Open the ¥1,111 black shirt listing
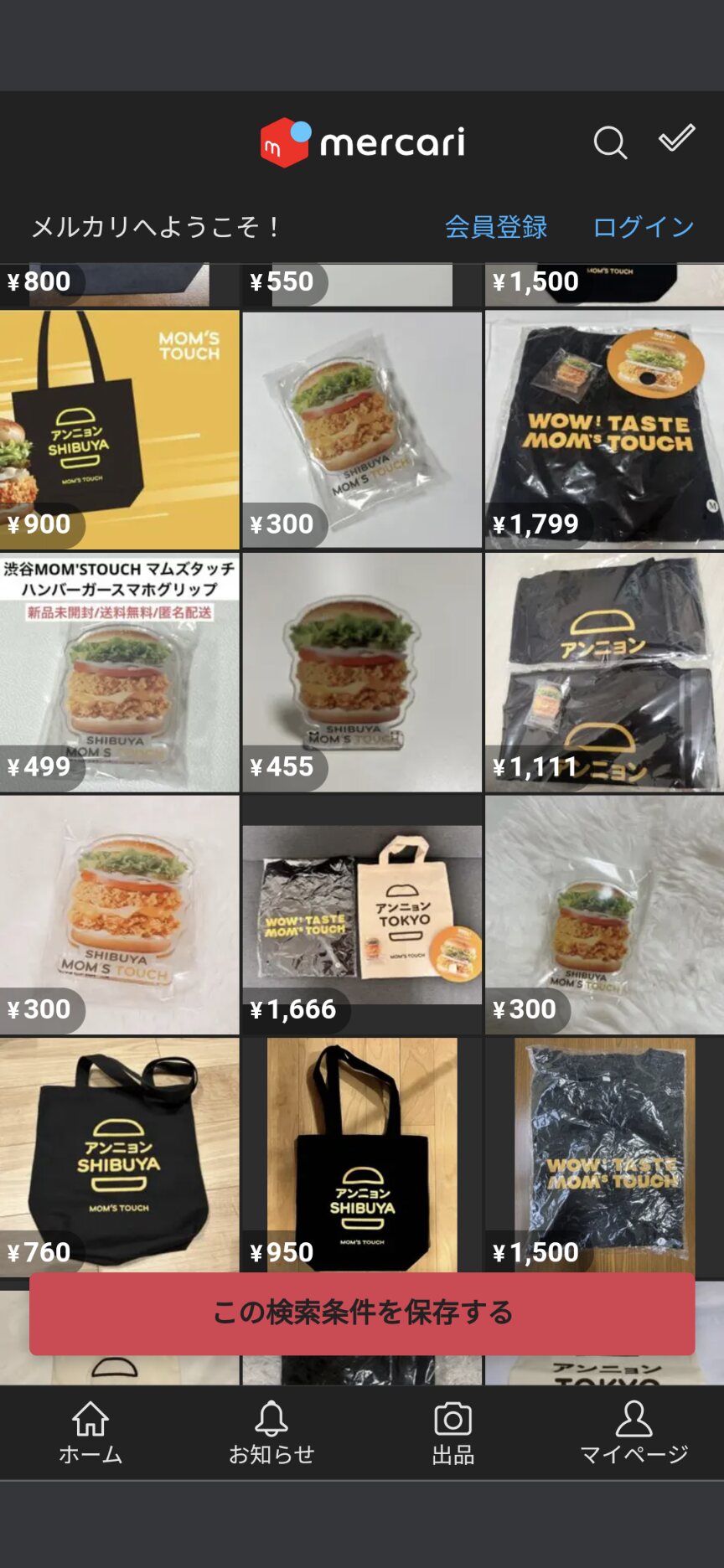724x1568 pixels. [604, 673]
